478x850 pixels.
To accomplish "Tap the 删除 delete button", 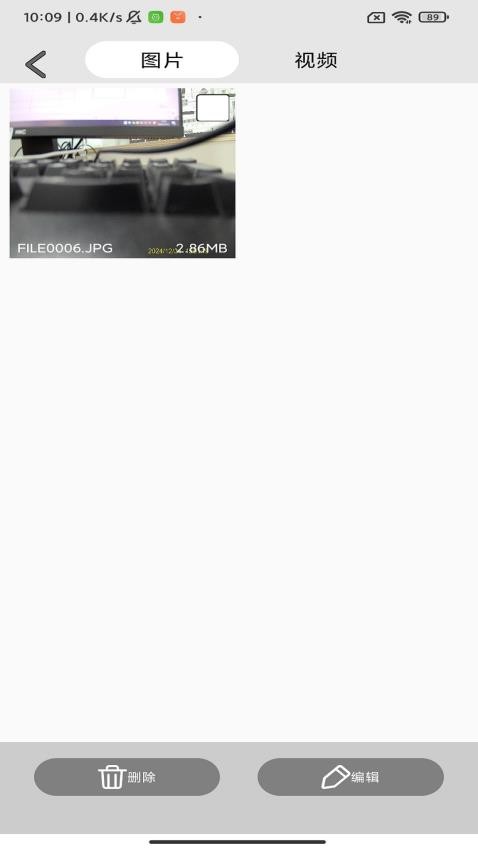I will [127, 777].
